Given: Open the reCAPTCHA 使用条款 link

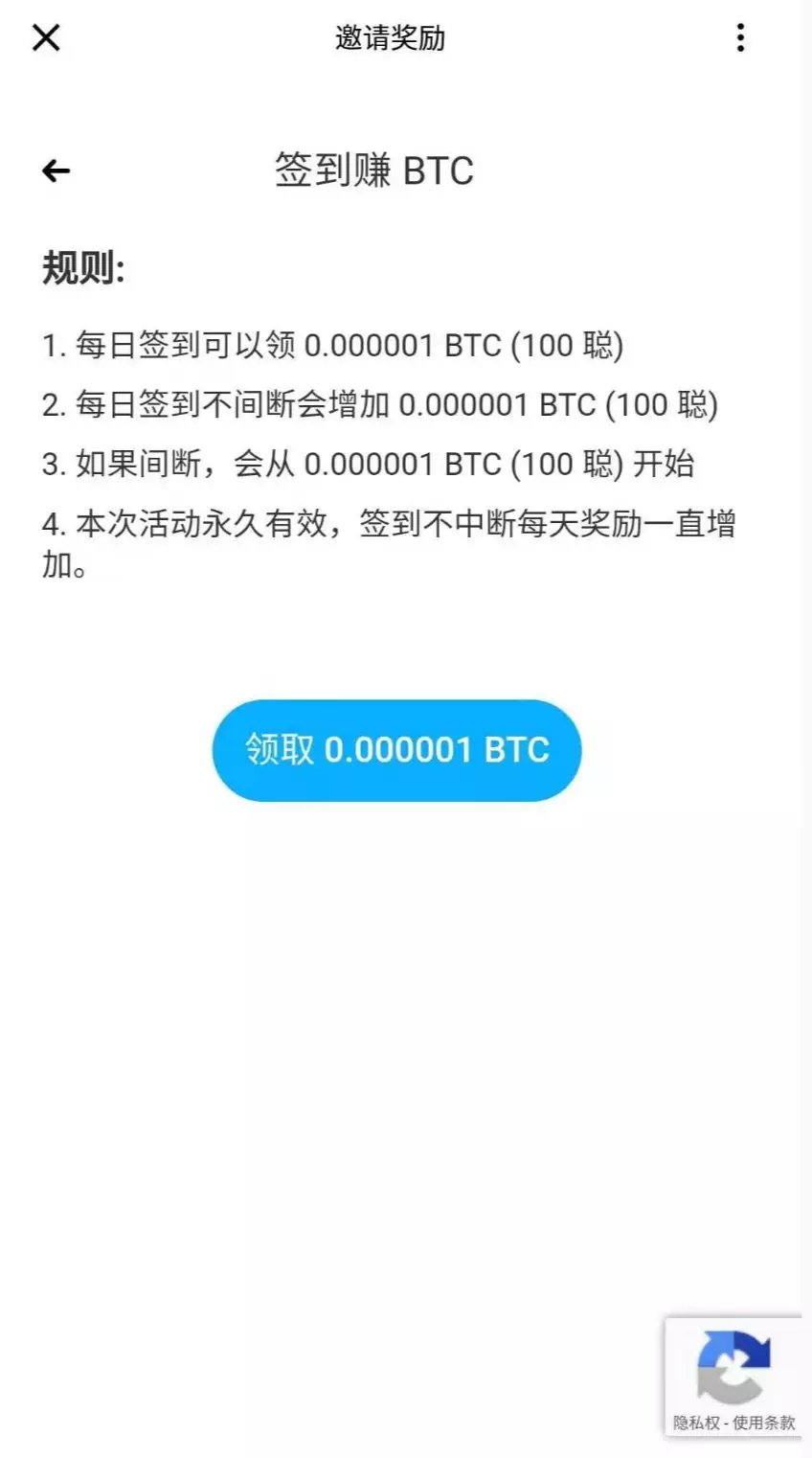Looking at the screenshot, I should tap(764, 1423).
